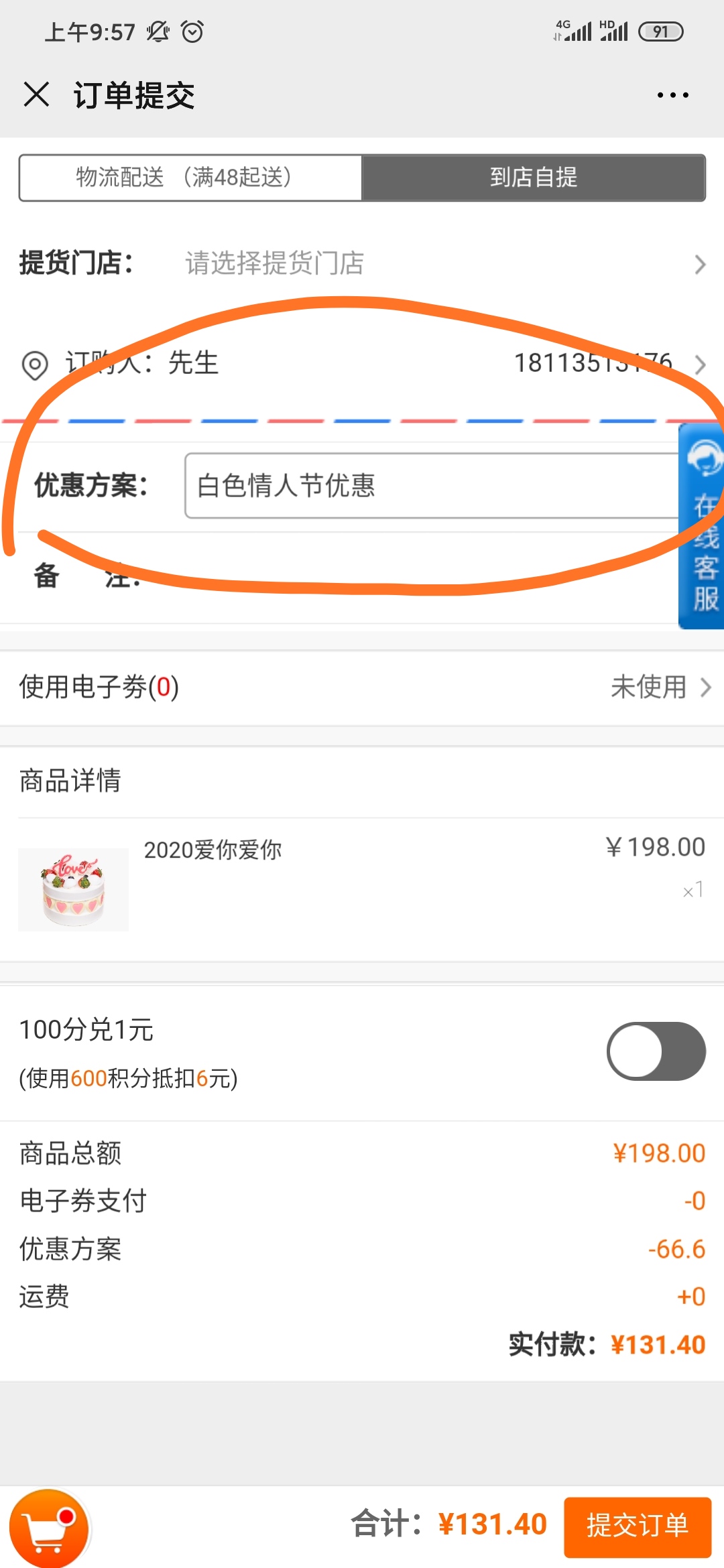This screenshot has height=1568, width=724.
Task: Close the 订单提交 page
Action: pos(36,94)
